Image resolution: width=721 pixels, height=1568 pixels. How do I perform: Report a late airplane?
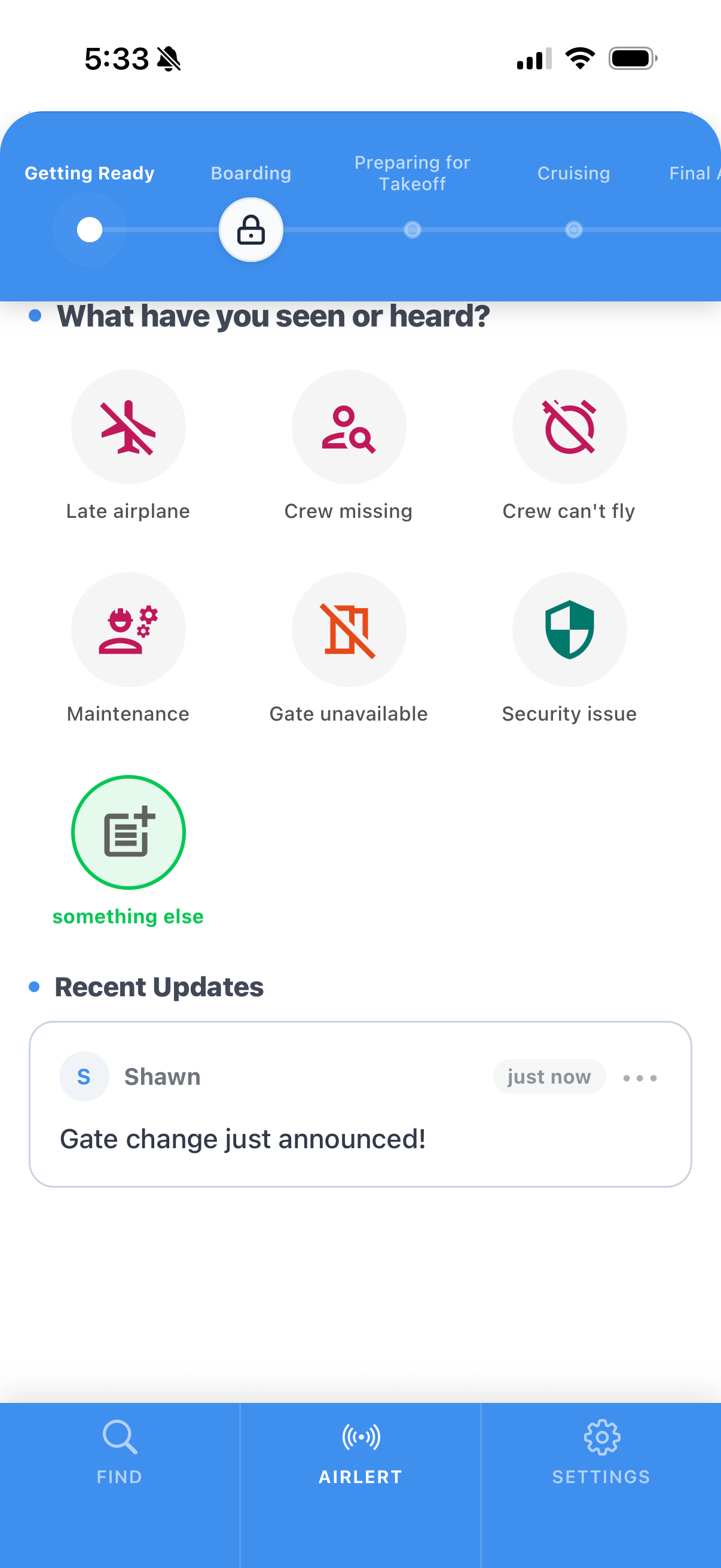pyautogui.click(x=129, y=428)
